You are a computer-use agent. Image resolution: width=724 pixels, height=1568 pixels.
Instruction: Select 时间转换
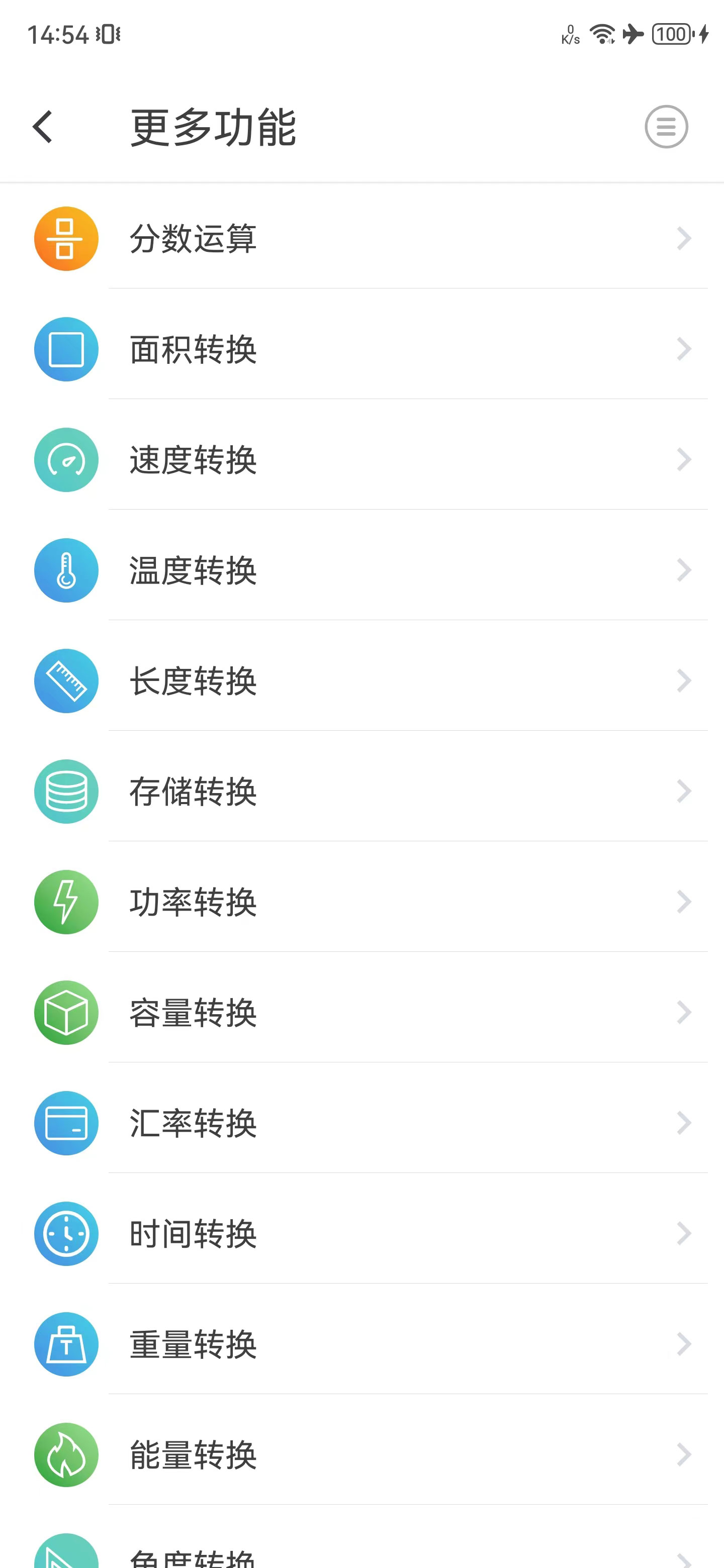pyautogui.click(x=361, y=1234)
